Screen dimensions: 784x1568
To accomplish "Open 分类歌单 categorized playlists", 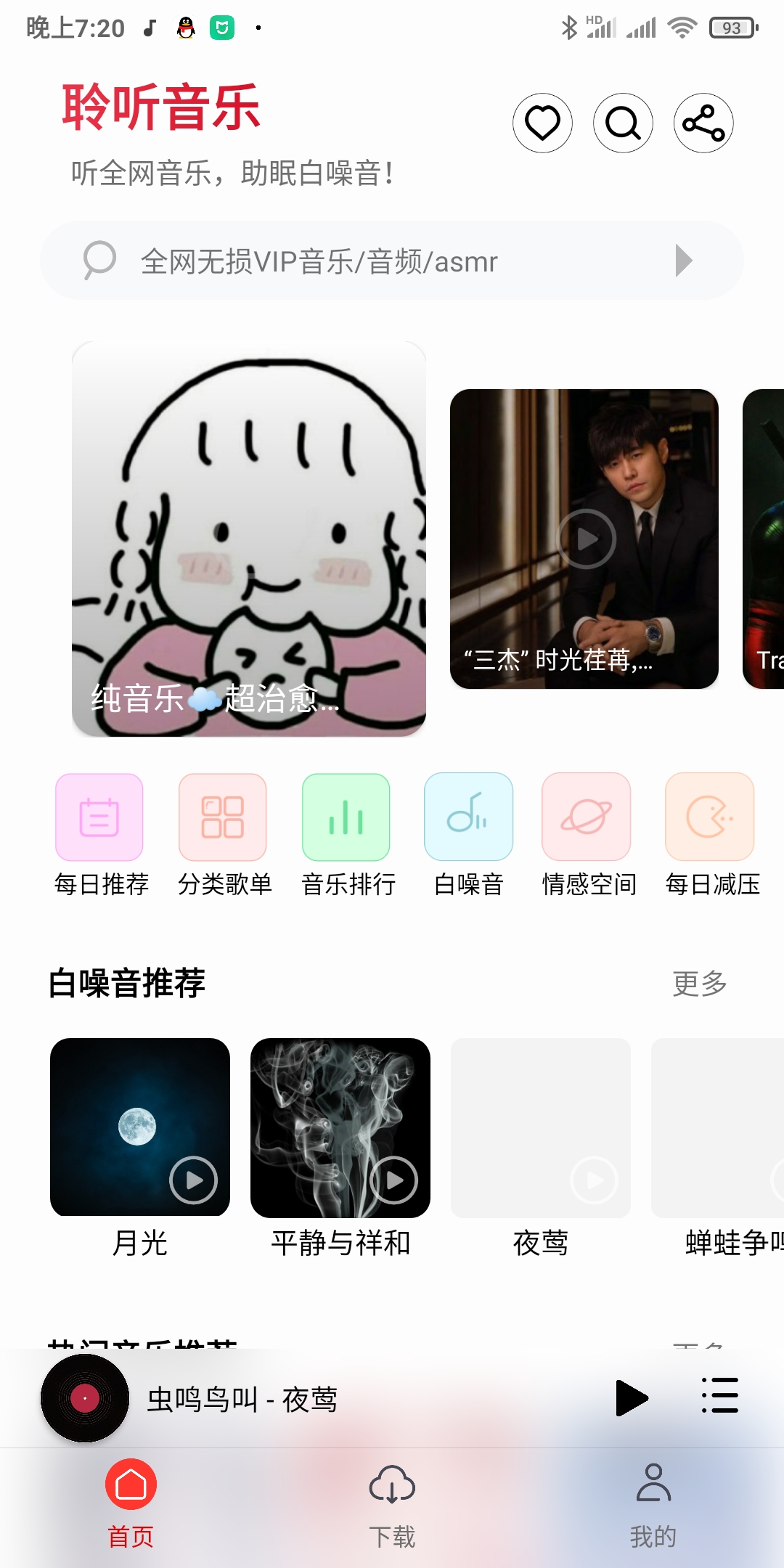I will [223, 817].
